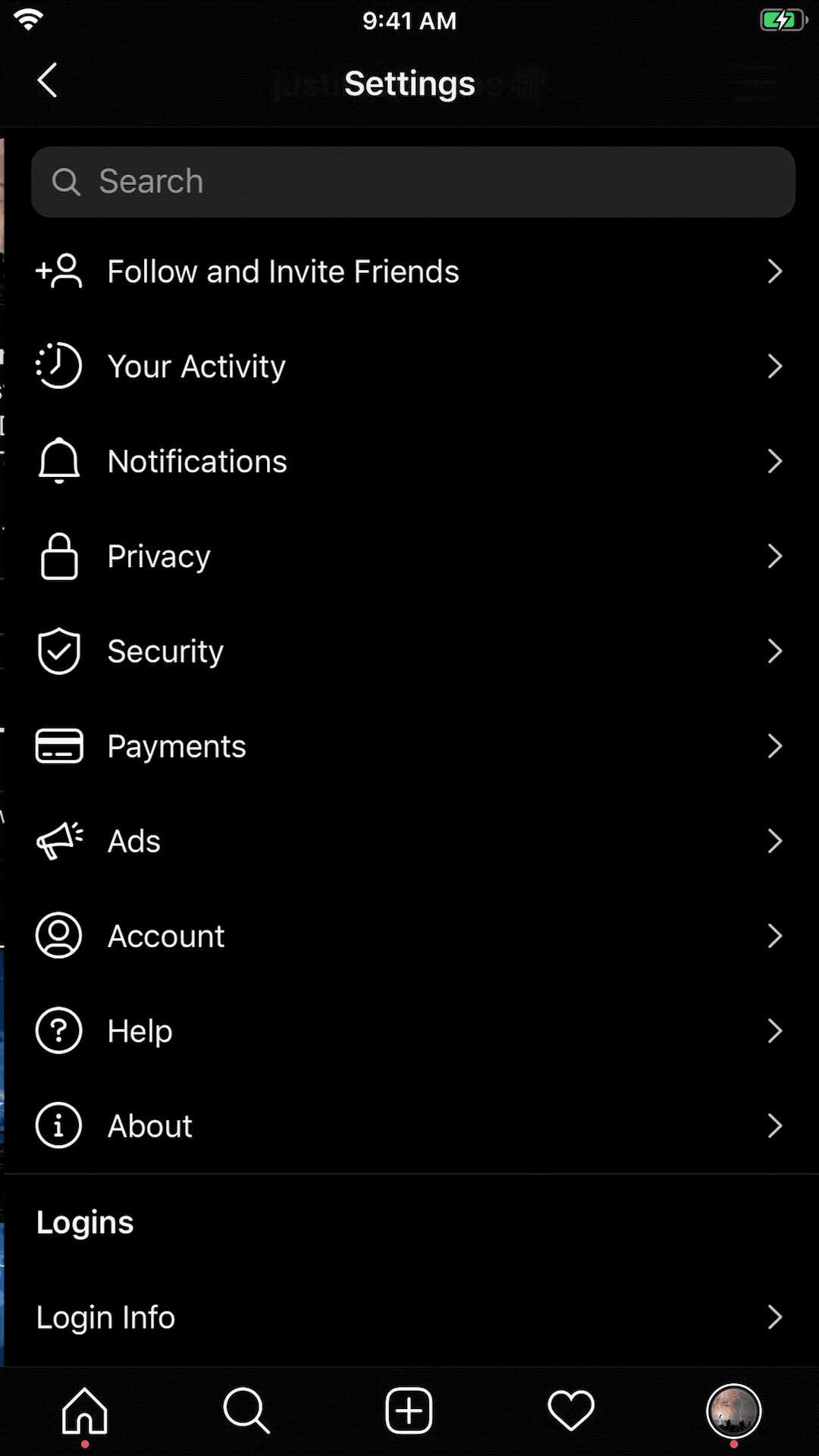Screen dimensions: 819x1456
Task: Go back from Settings
Action: pyautogui.click(x=48, y=80)
